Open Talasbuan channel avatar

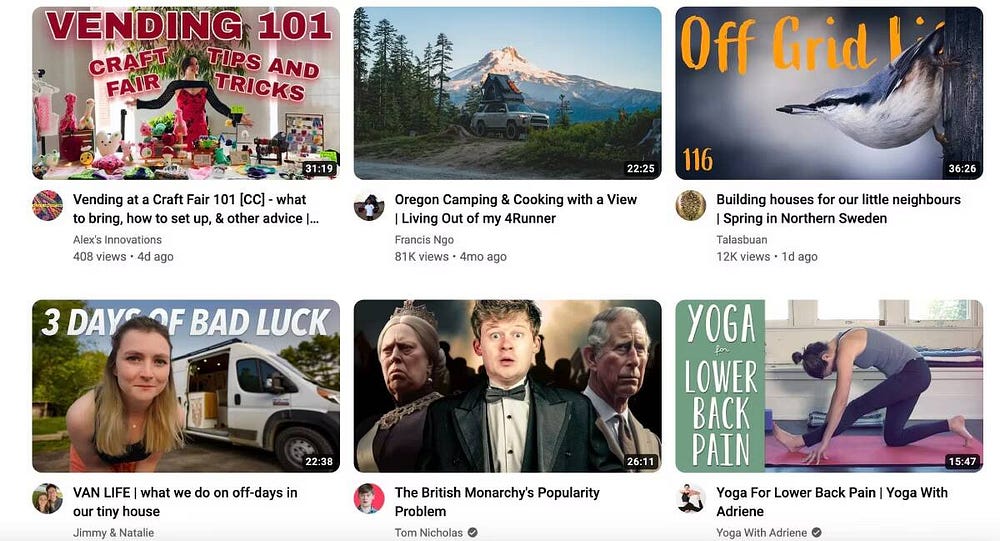coord(691,205)
